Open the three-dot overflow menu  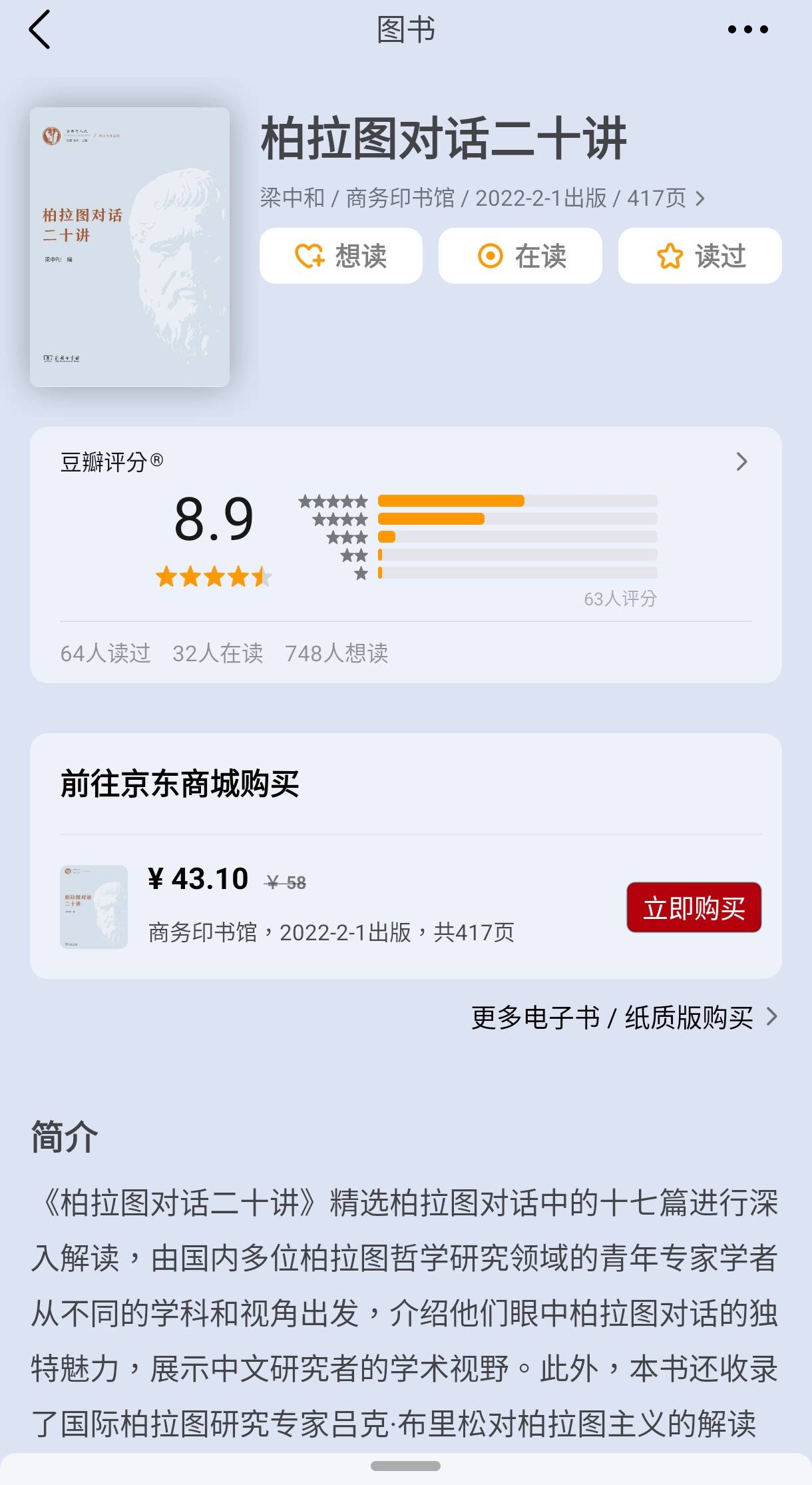[x=747, y=29]
